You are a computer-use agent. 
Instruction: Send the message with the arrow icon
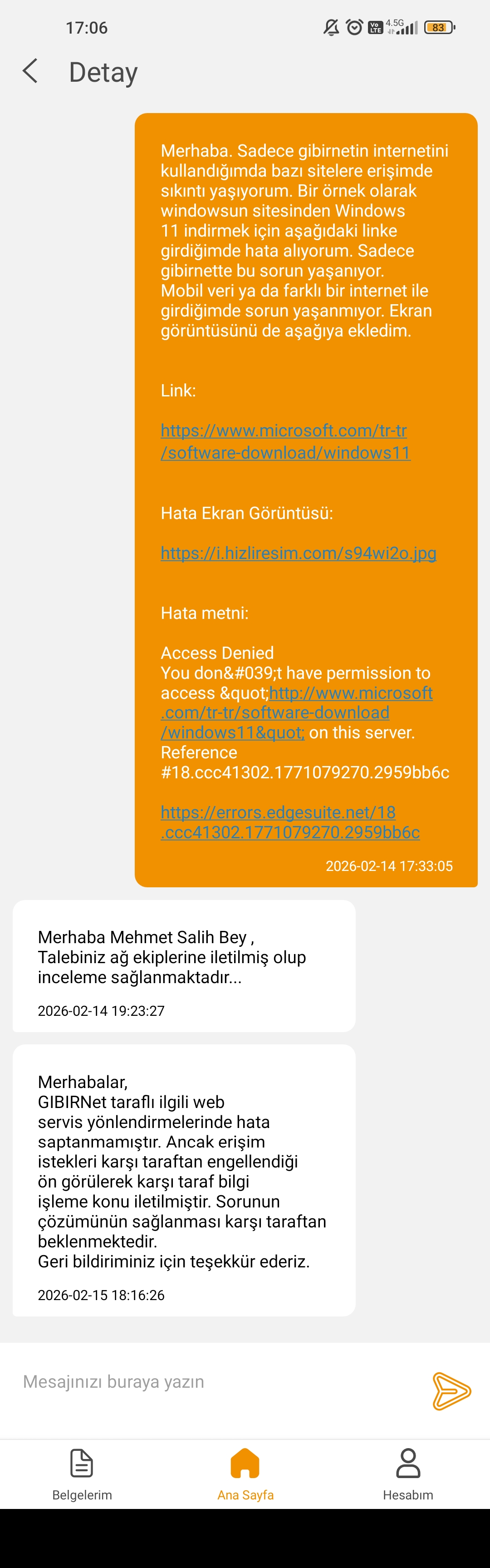coord(451,1391)
